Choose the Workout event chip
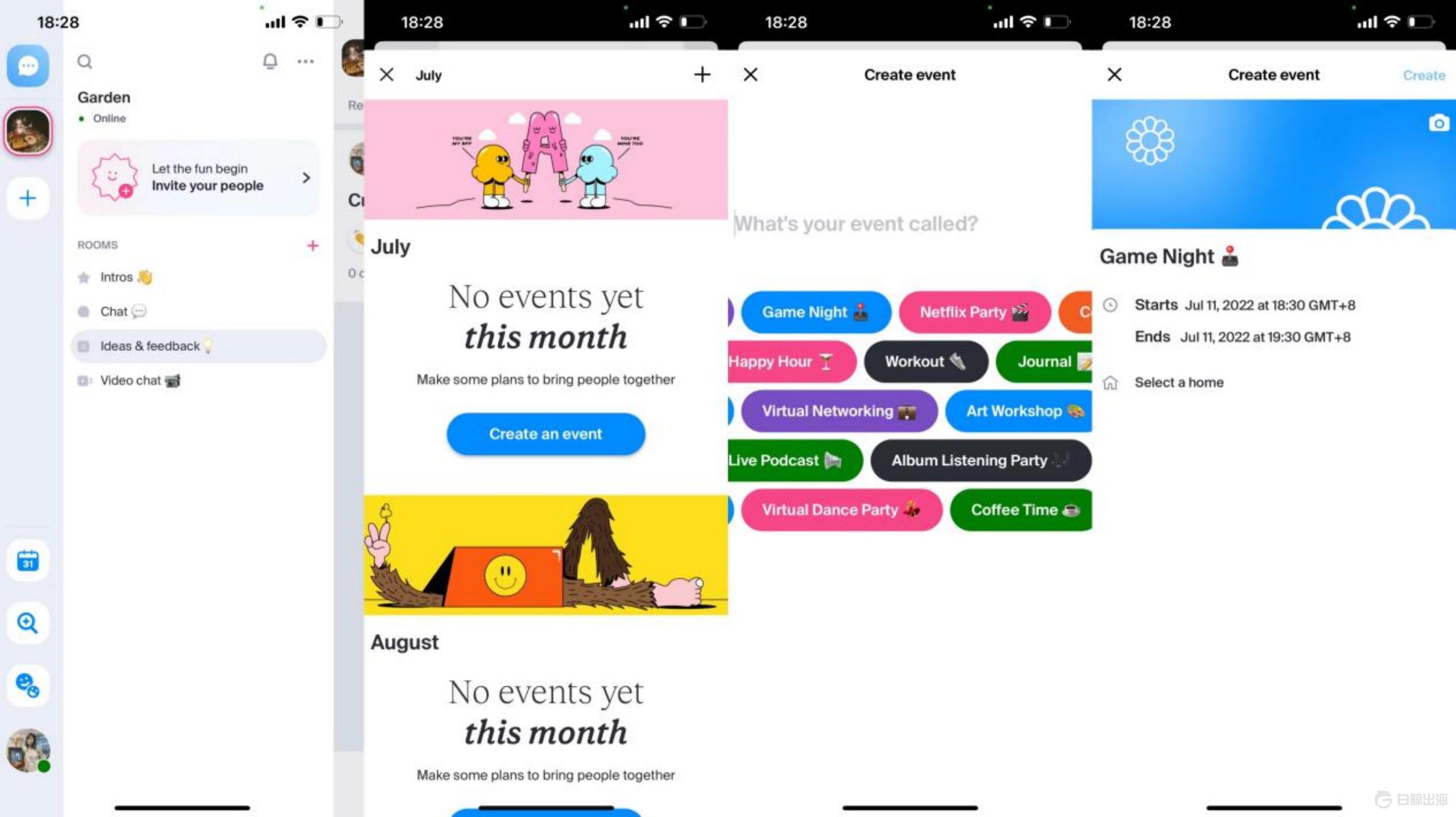1456x817 pixels. pyautogui.click(x=925, y=362)
